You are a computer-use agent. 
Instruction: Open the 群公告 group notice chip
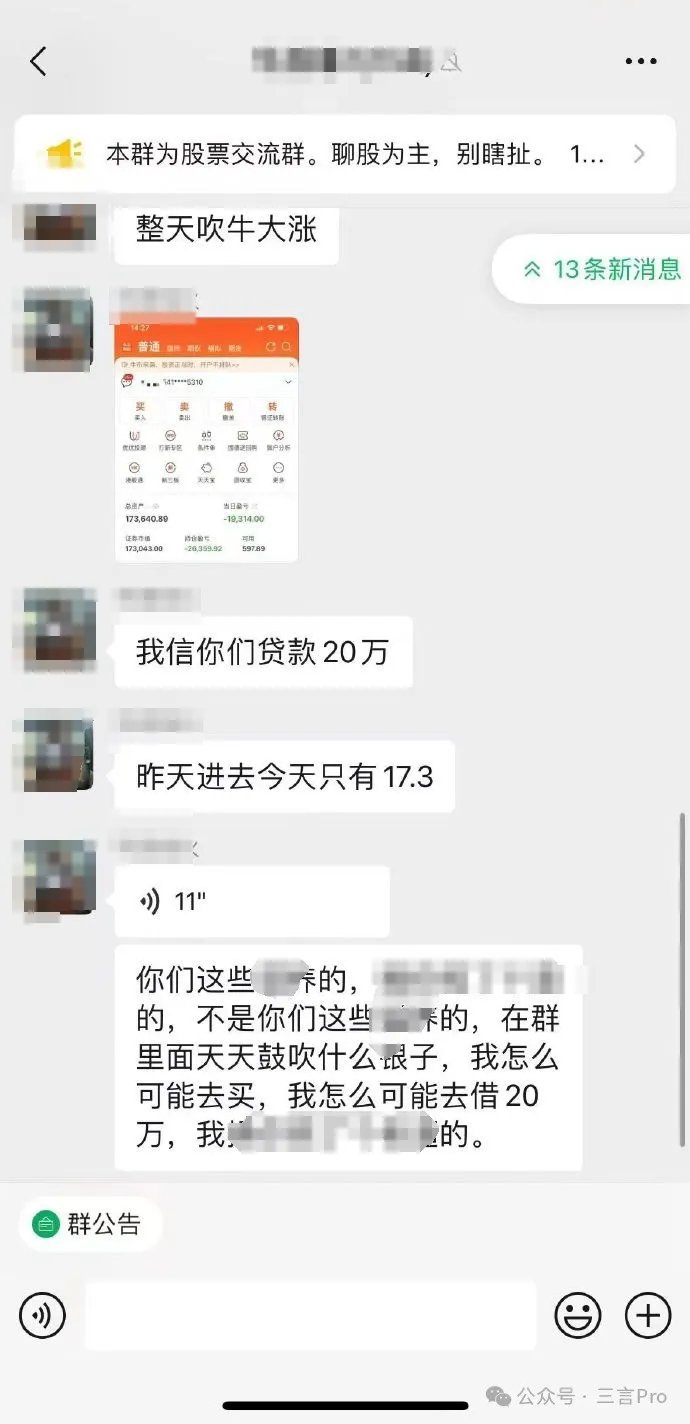88,1224
